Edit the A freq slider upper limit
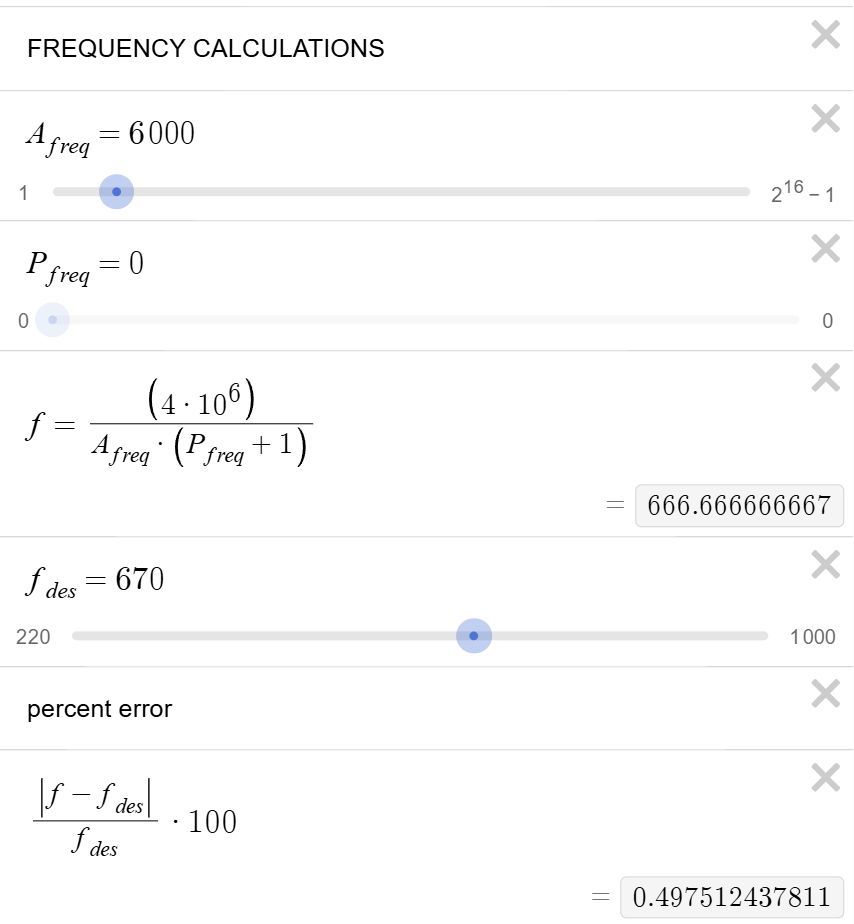This screenshot has height=924, width=854. tap(802, 194)
